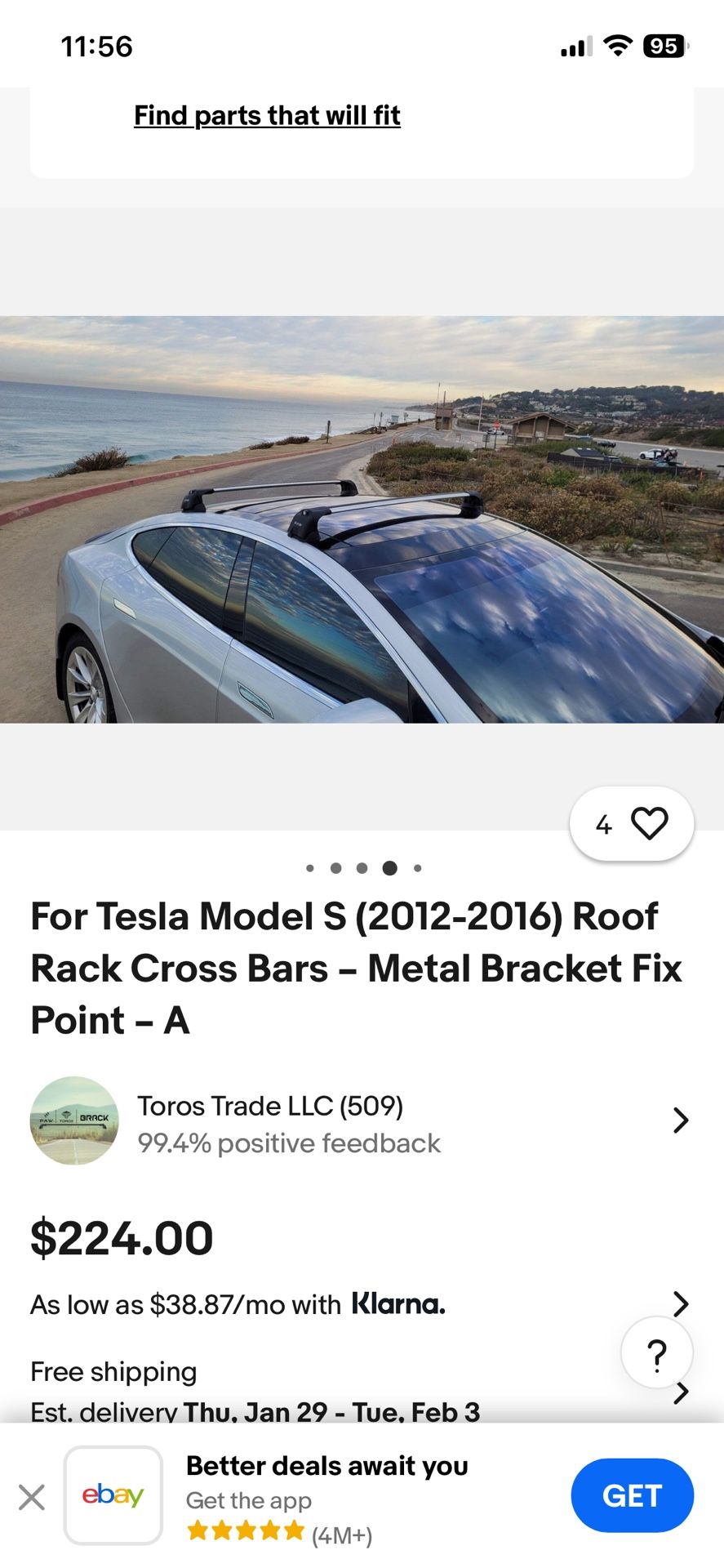Open Toros Trade LLC seller avatar
724x1568 pixels.
(73, 1120)
